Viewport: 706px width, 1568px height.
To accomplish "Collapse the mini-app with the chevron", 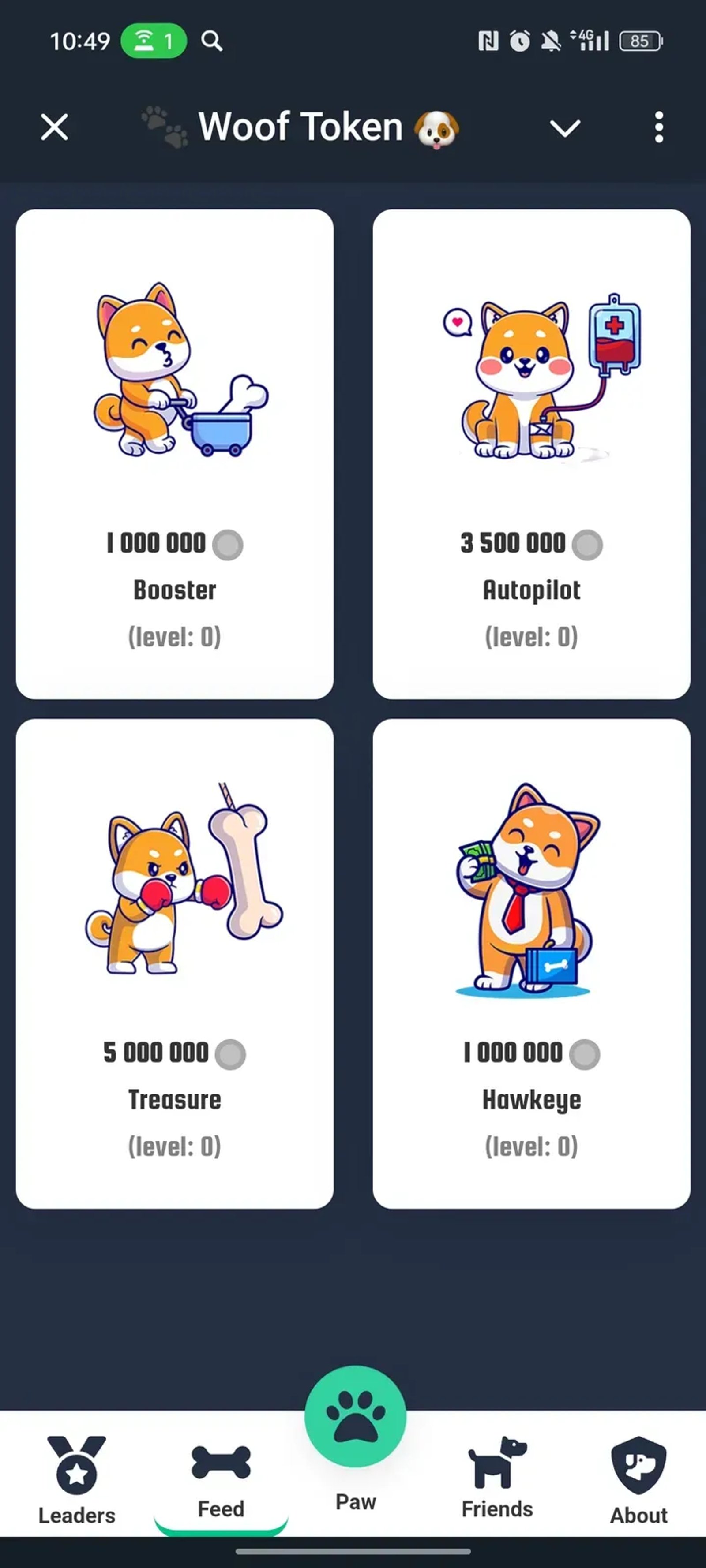I will [x=565, y=128].
